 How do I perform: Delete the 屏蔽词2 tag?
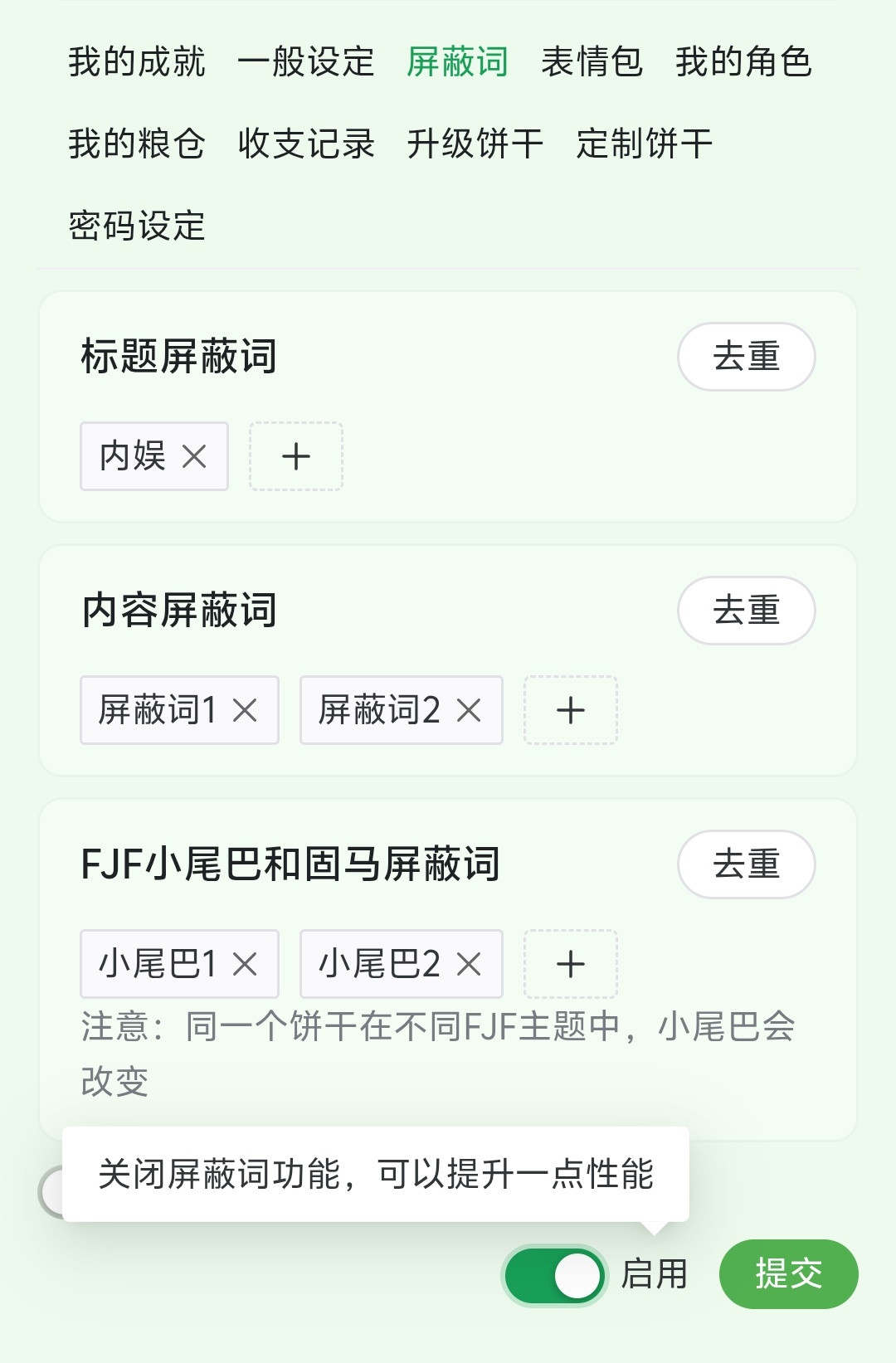(469, 710)
